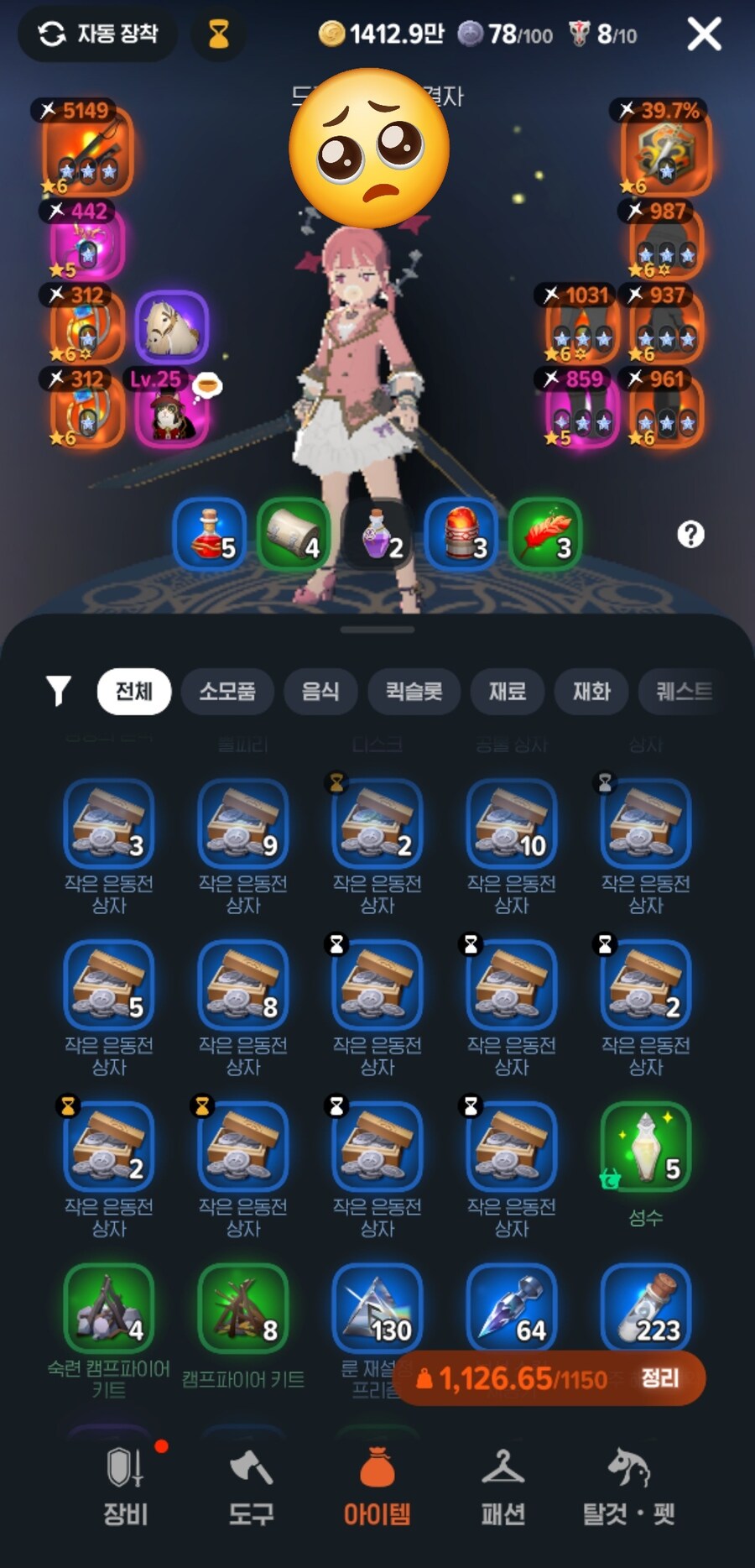The width and height of the screenshot is (755, 1568).
Task: Tap the 정리 sort button
Action: [659, 1377]
